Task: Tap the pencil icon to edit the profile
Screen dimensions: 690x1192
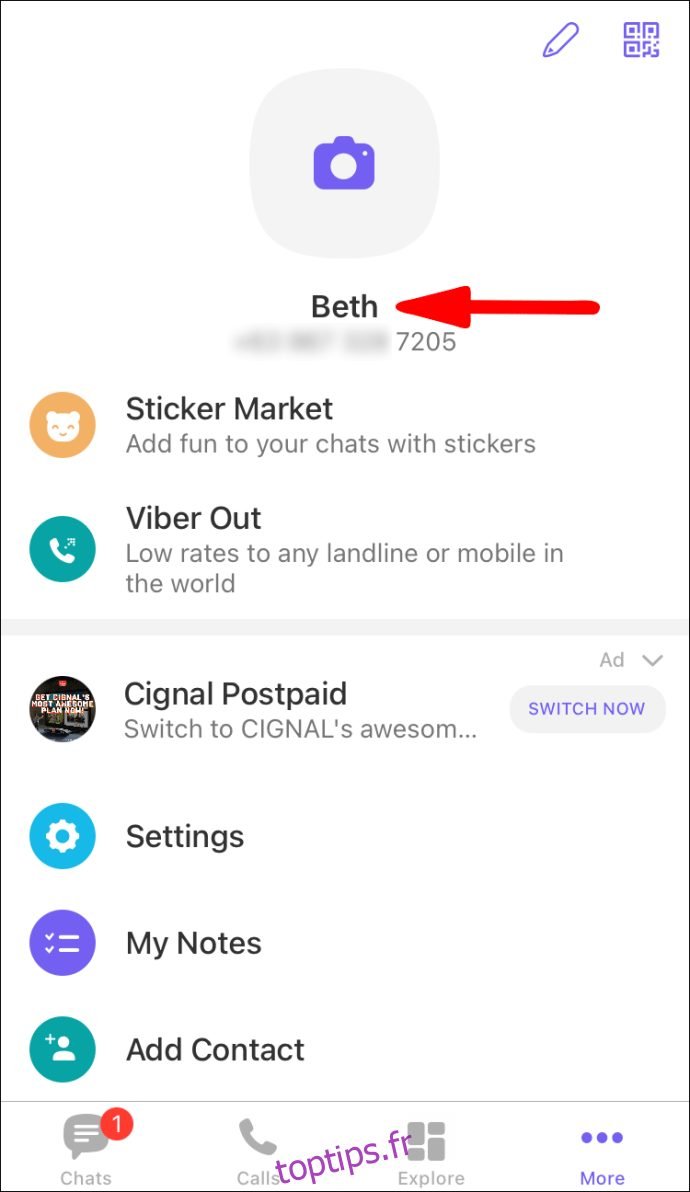Action: [560, 39]
